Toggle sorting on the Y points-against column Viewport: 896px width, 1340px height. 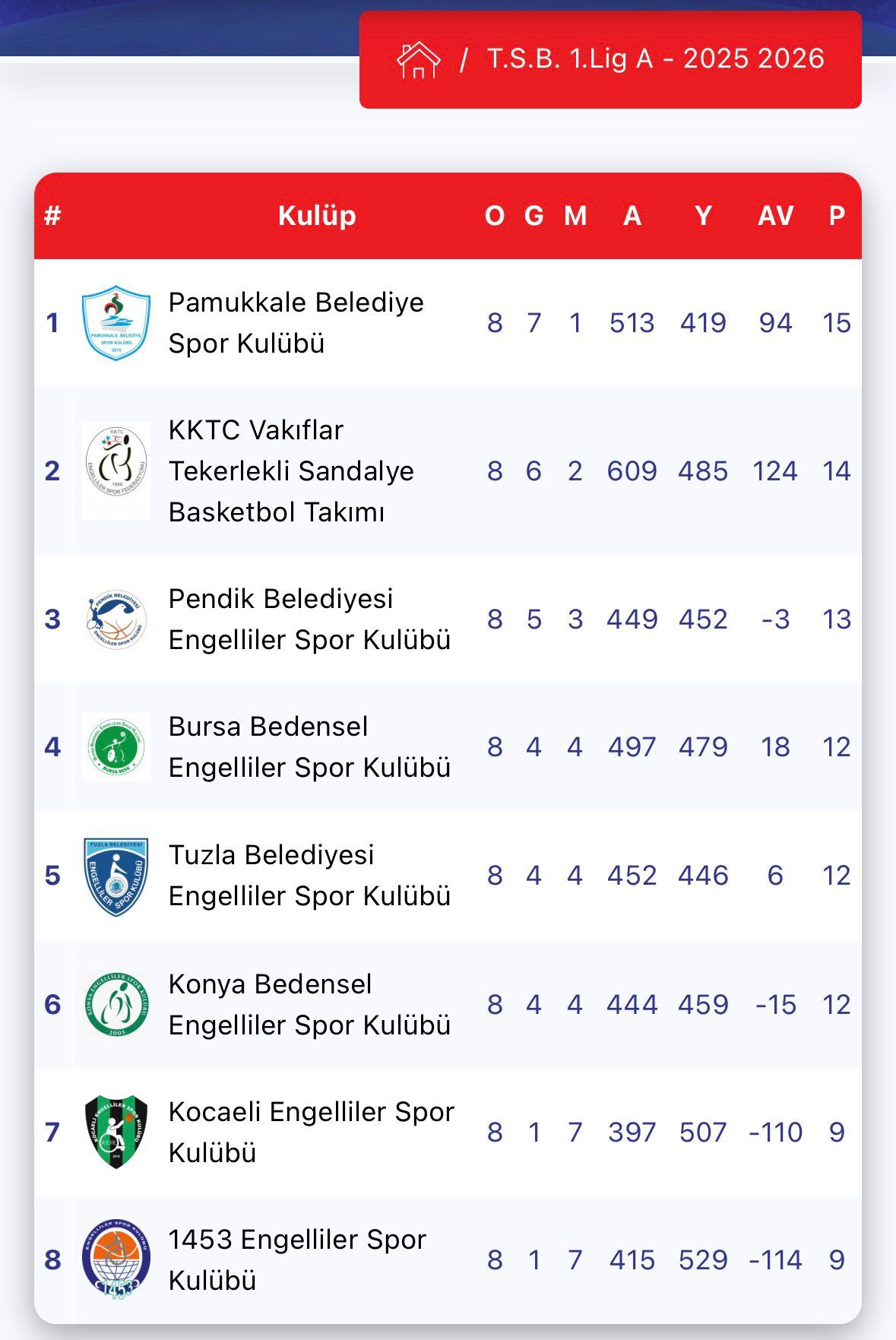(703, 215)
